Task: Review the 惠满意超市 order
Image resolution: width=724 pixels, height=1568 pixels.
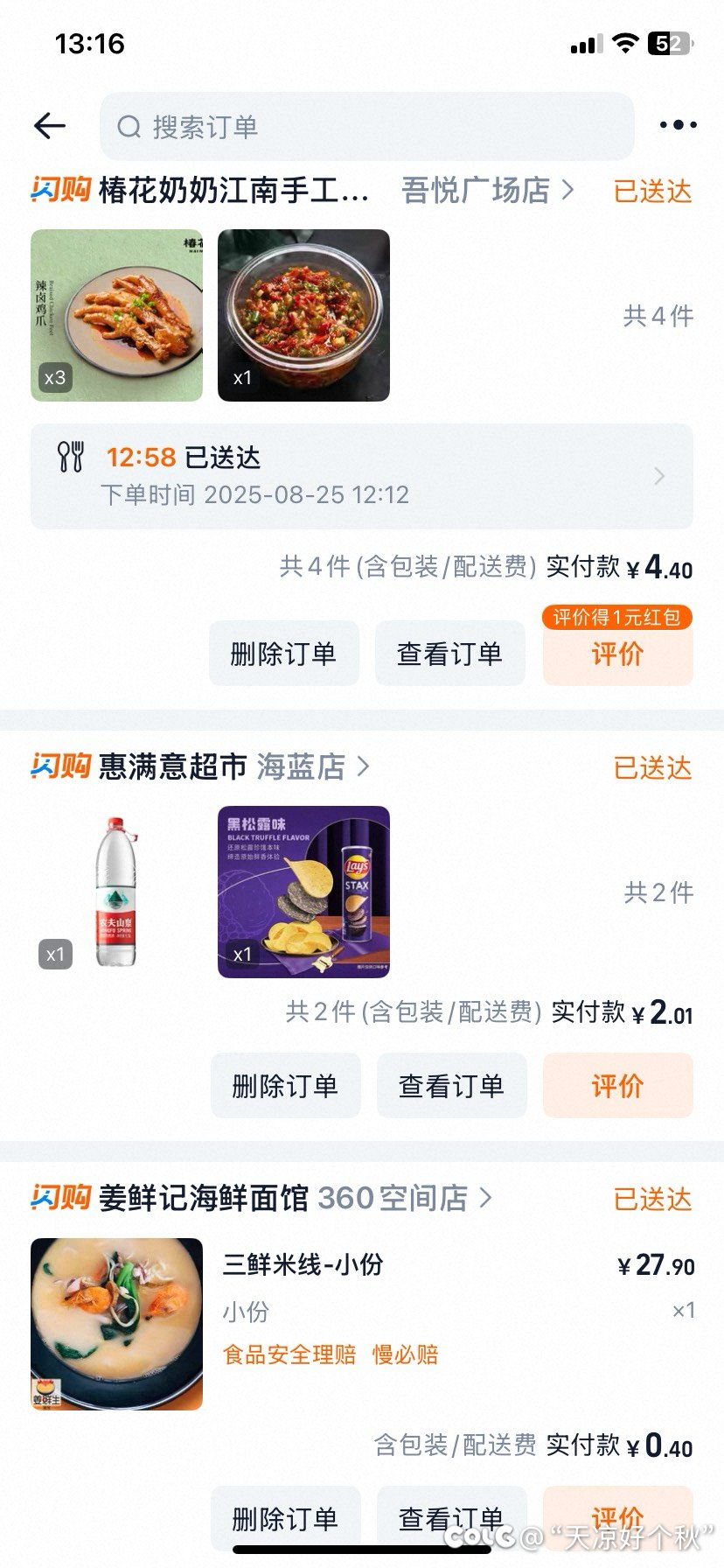Action: point(617,1086)
